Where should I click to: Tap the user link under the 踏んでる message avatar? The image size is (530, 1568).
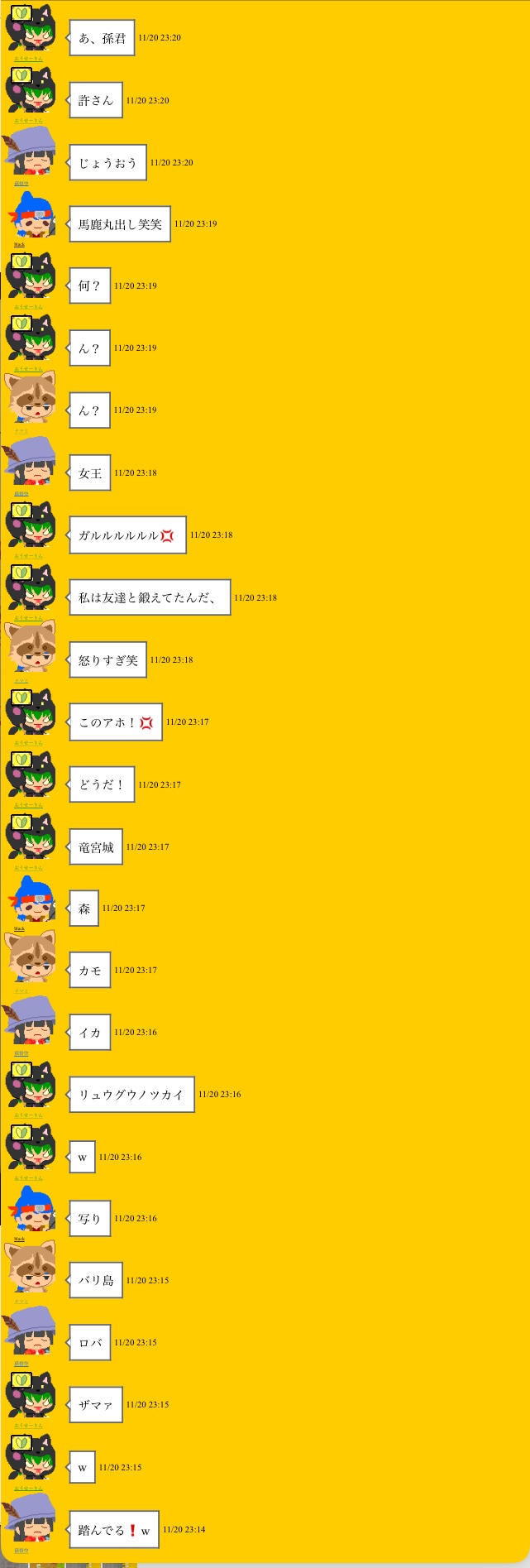tap(21, 1551)
